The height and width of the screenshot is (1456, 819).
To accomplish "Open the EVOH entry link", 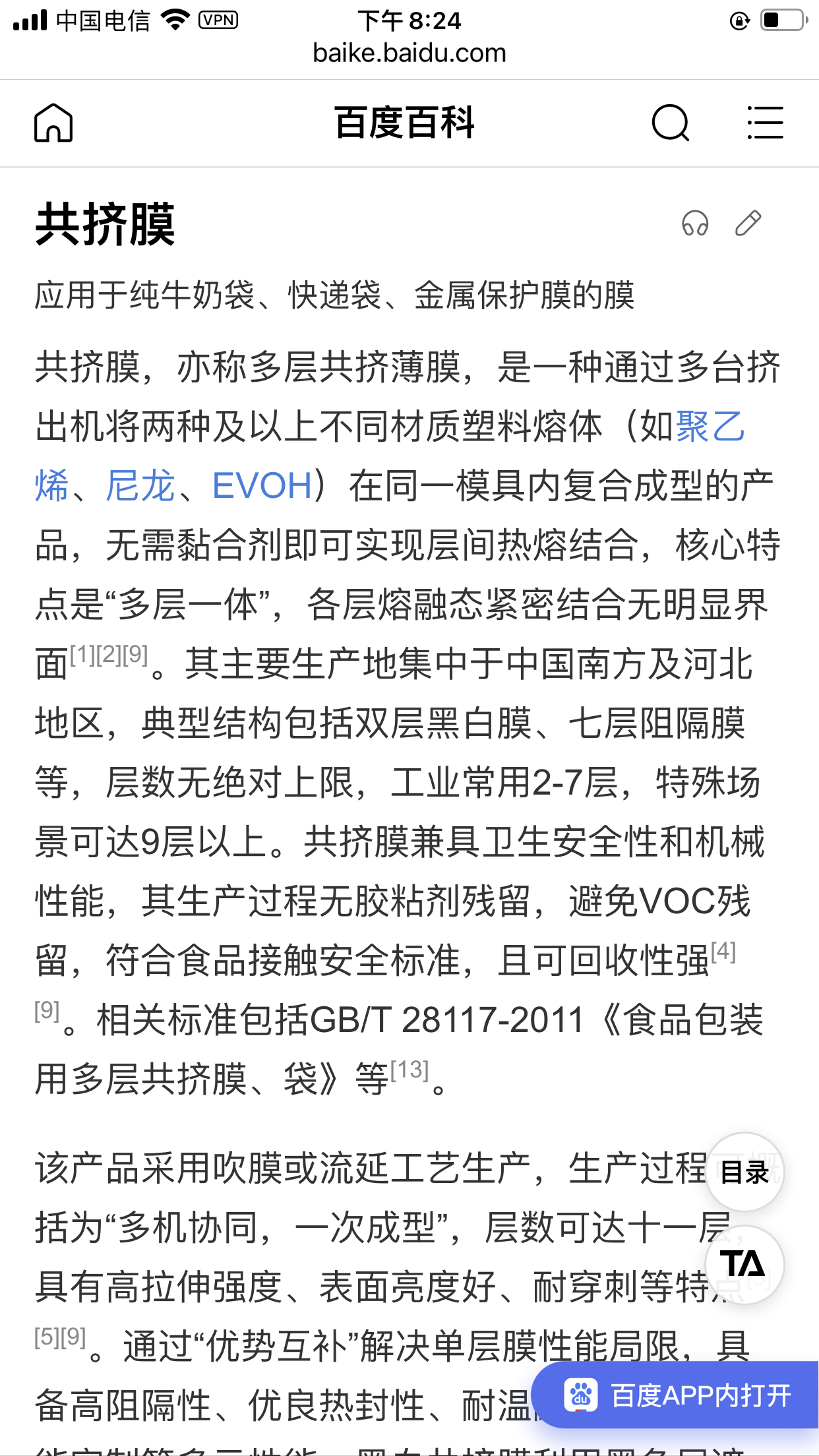I will tap(262, 486).
